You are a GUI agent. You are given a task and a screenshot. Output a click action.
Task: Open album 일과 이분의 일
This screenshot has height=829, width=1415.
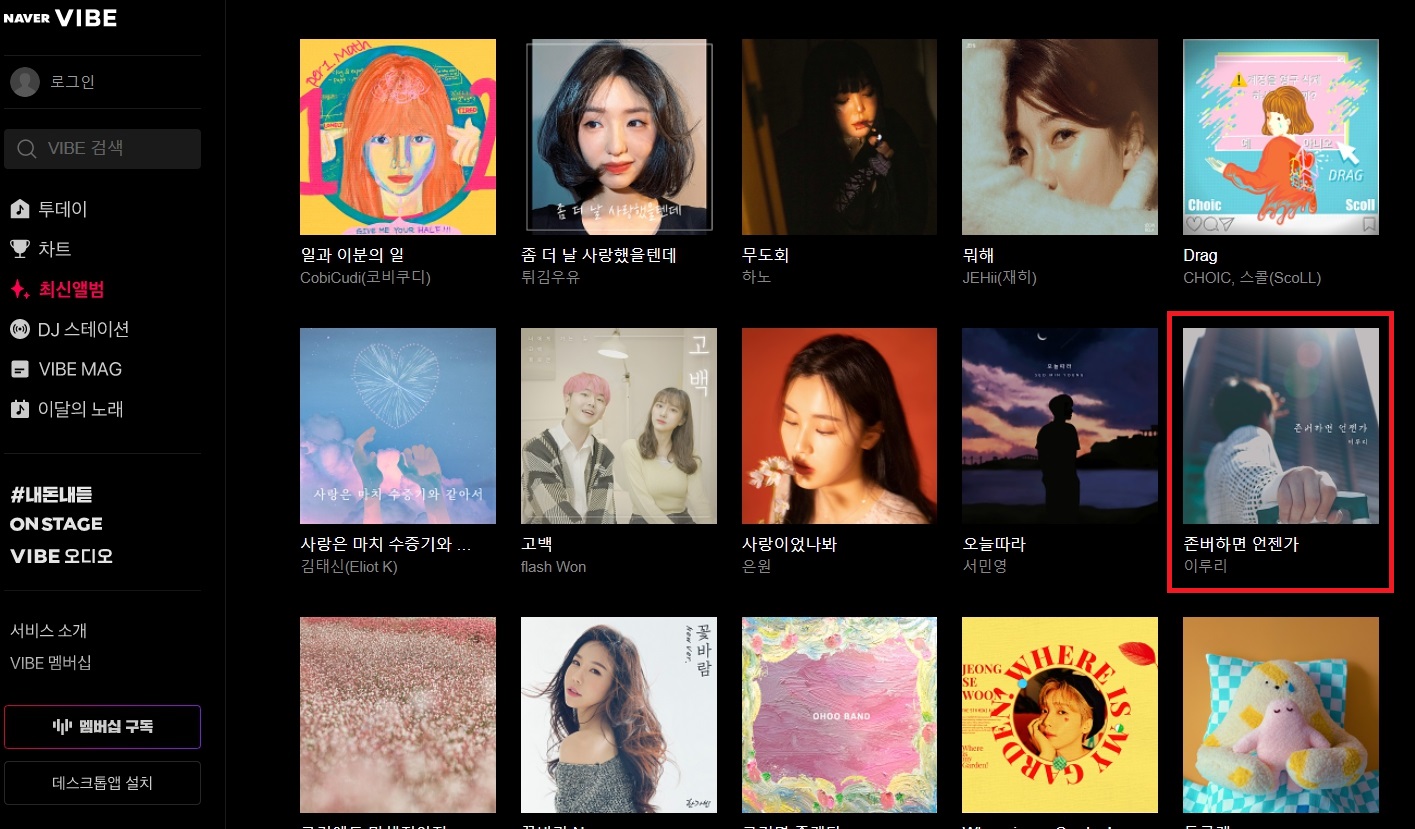click(x=397, y=137)
